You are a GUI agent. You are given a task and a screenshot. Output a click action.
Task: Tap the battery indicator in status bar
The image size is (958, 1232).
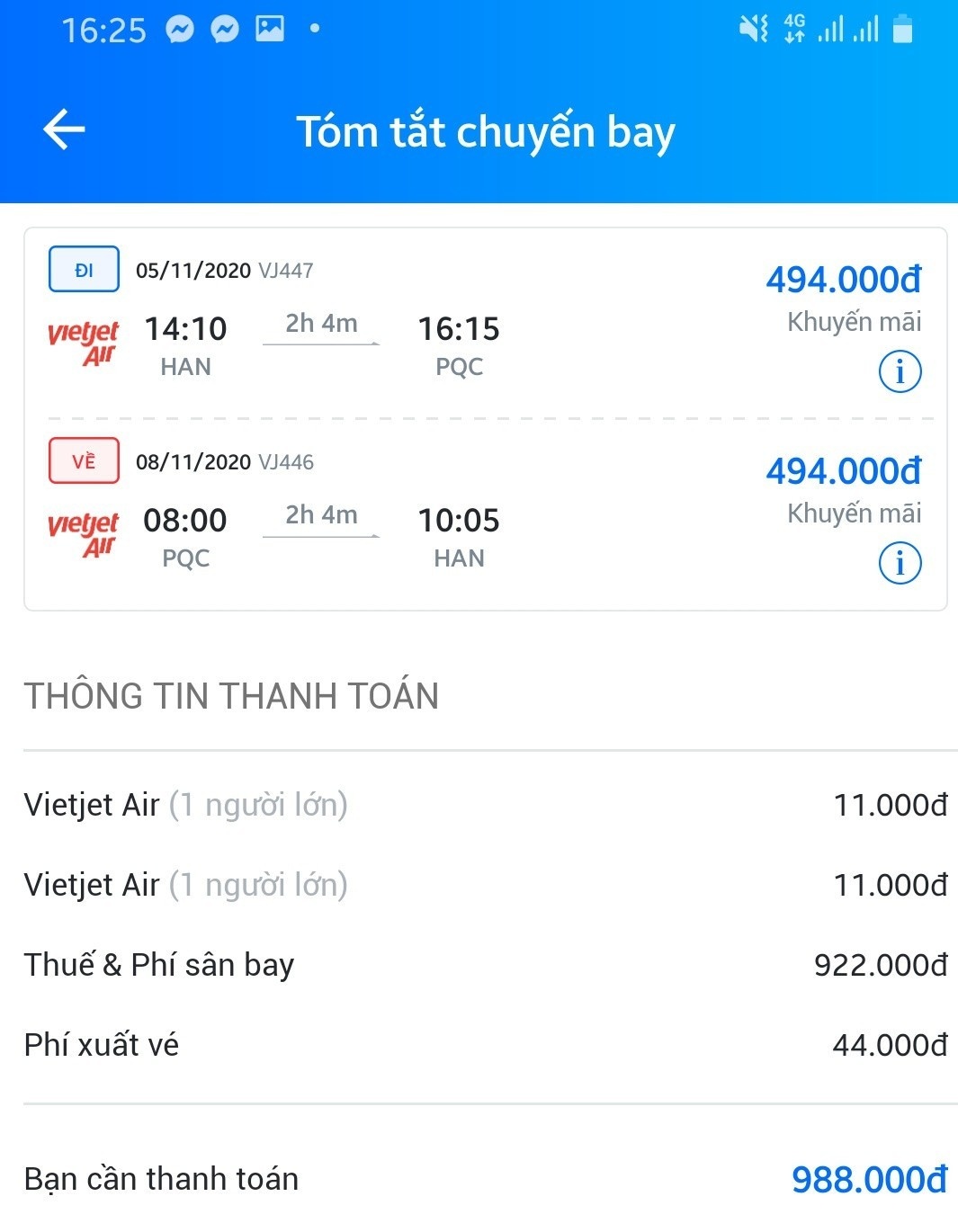[x=902, y=30]
